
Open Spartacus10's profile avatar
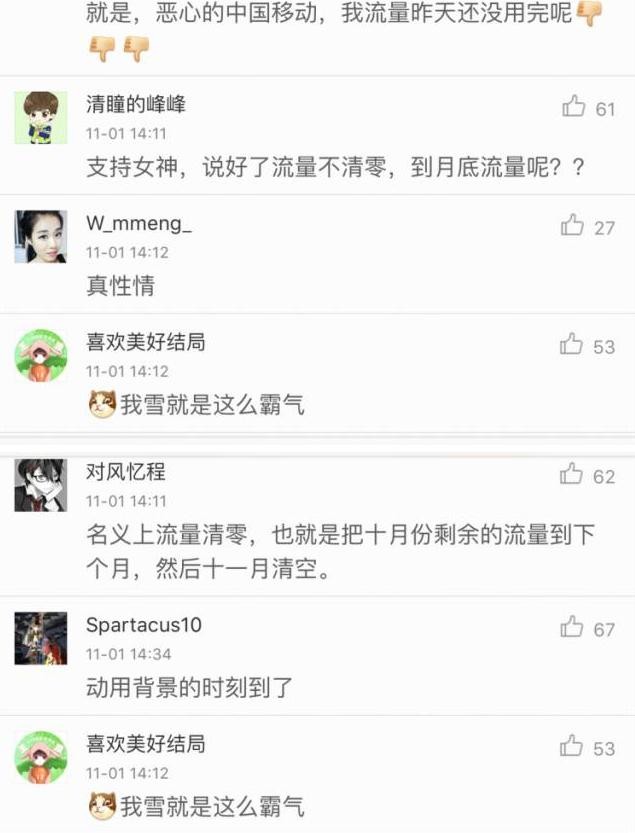(x=41, y=638)
